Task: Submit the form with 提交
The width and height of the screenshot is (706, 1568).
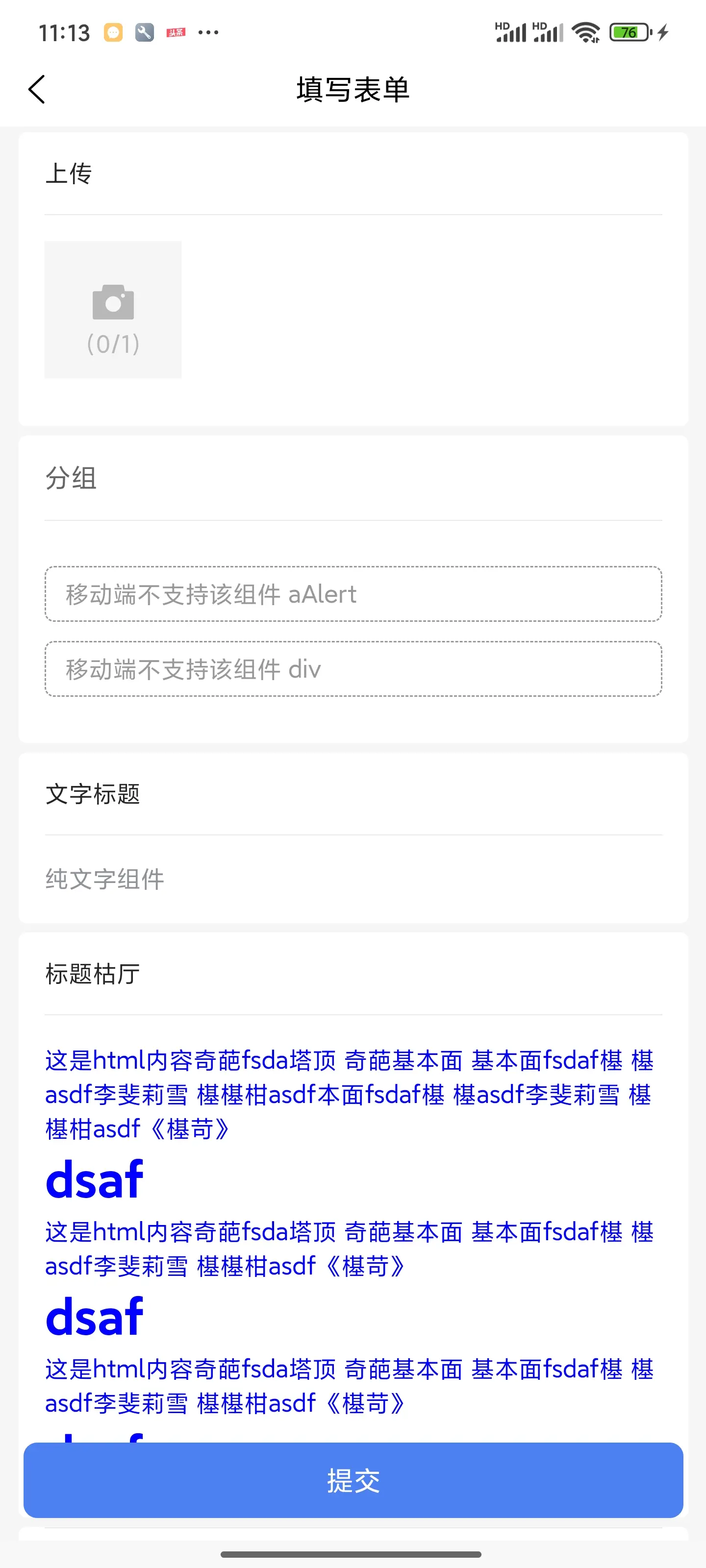Action: click(353, 1480)
